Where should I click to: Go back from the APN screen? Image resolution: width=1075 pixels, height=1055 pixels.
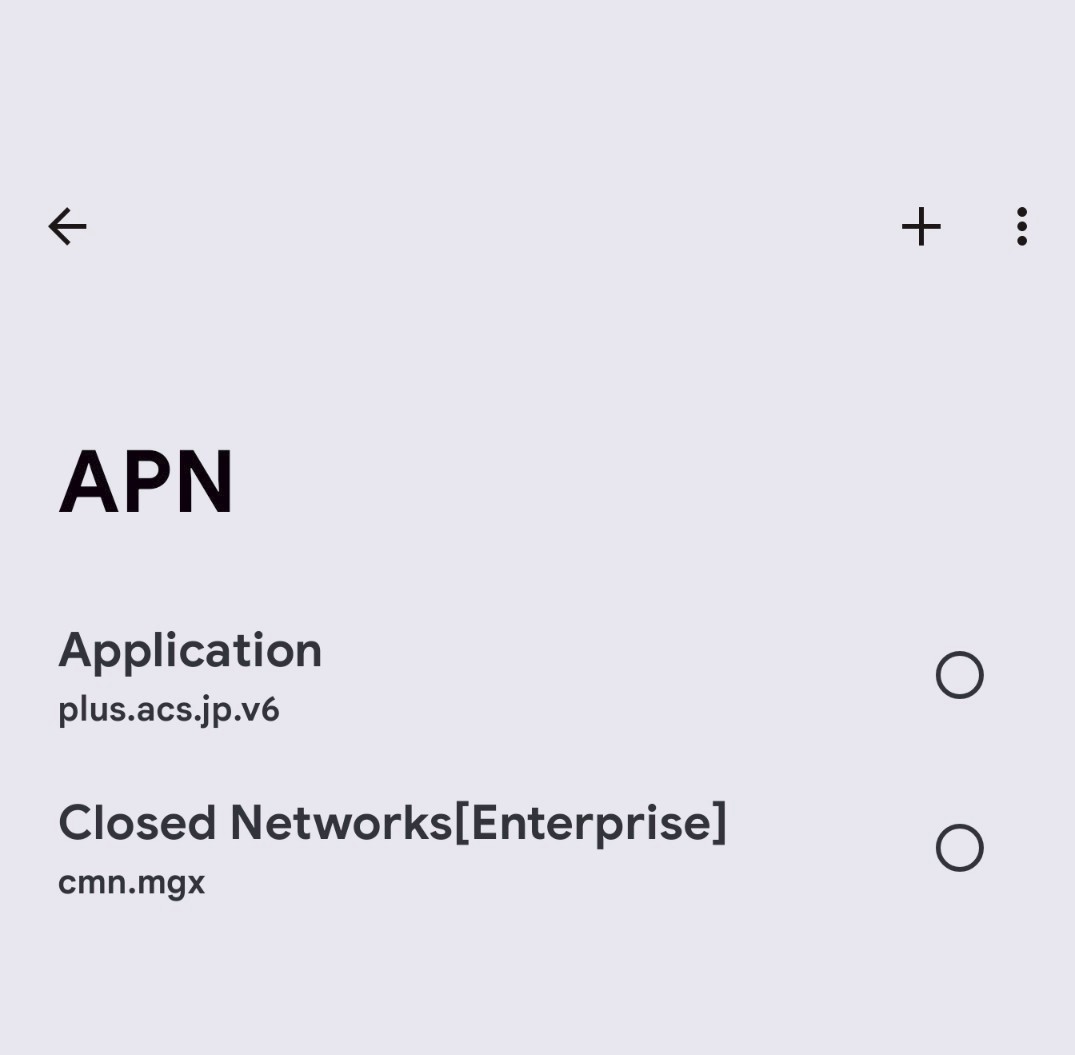pyautogui.click(x=67, y=227)
